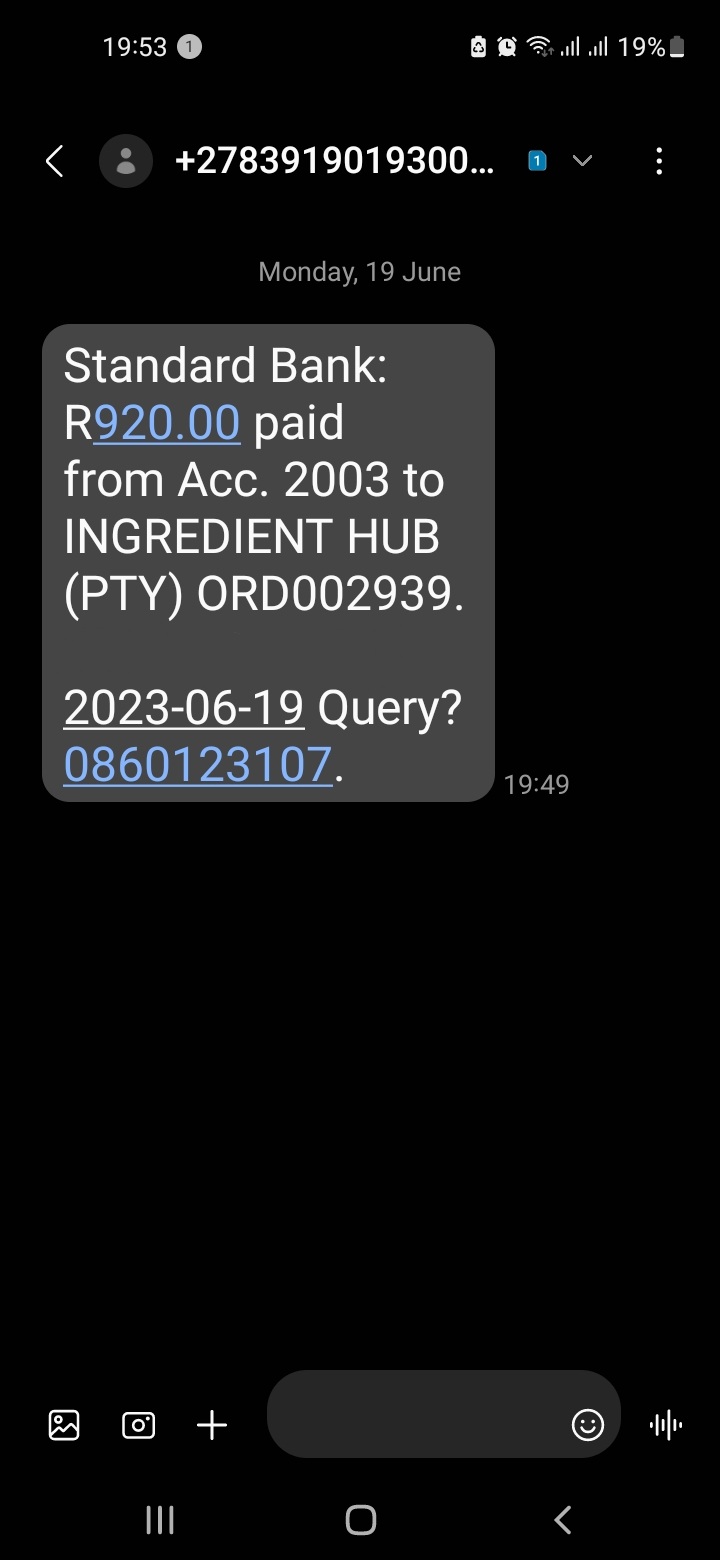Screen dimensions: 720x1560
Task: Open the 2023-06-19 date link
Action: coord(184,709)
